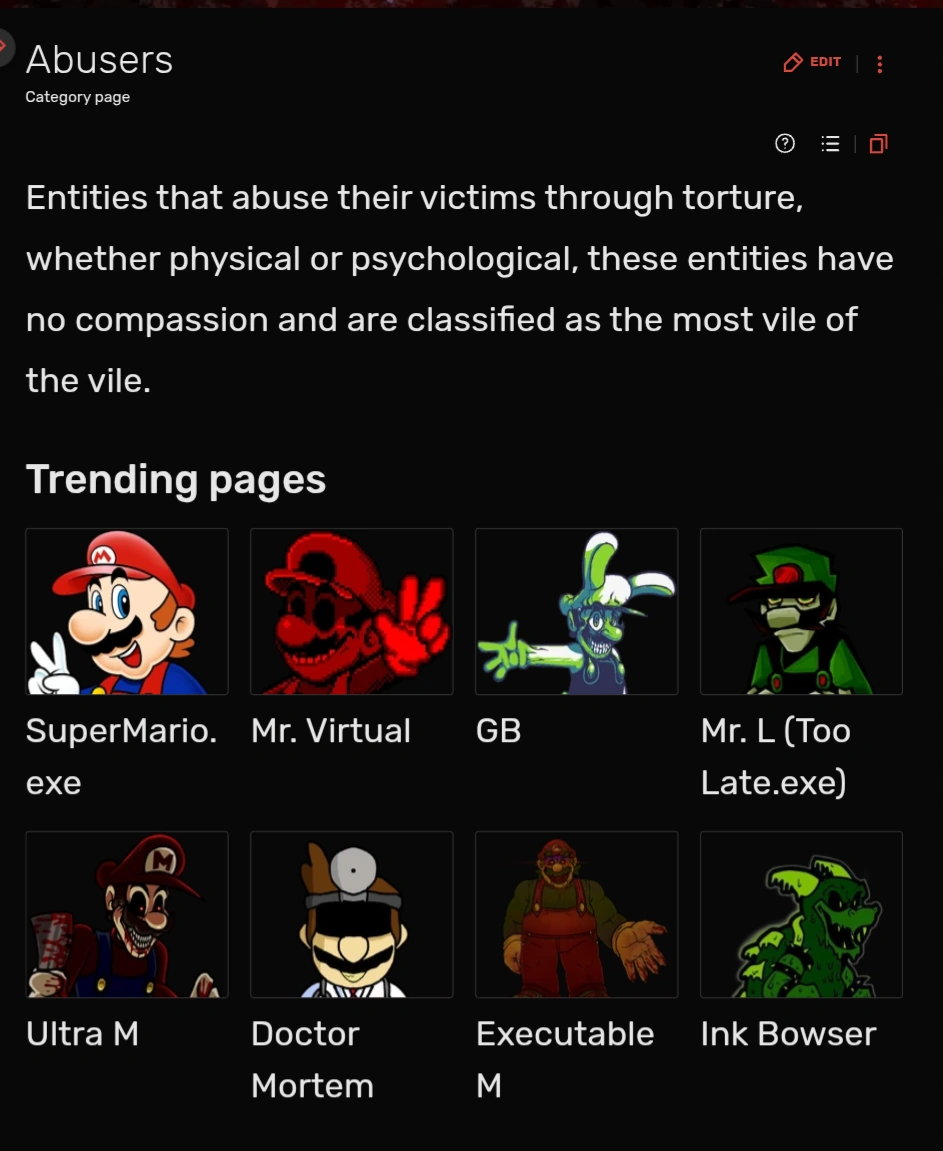The image size is (943, 1151).
Task: Open the SuperMario.exe trending page
Action: pos(121,756)
